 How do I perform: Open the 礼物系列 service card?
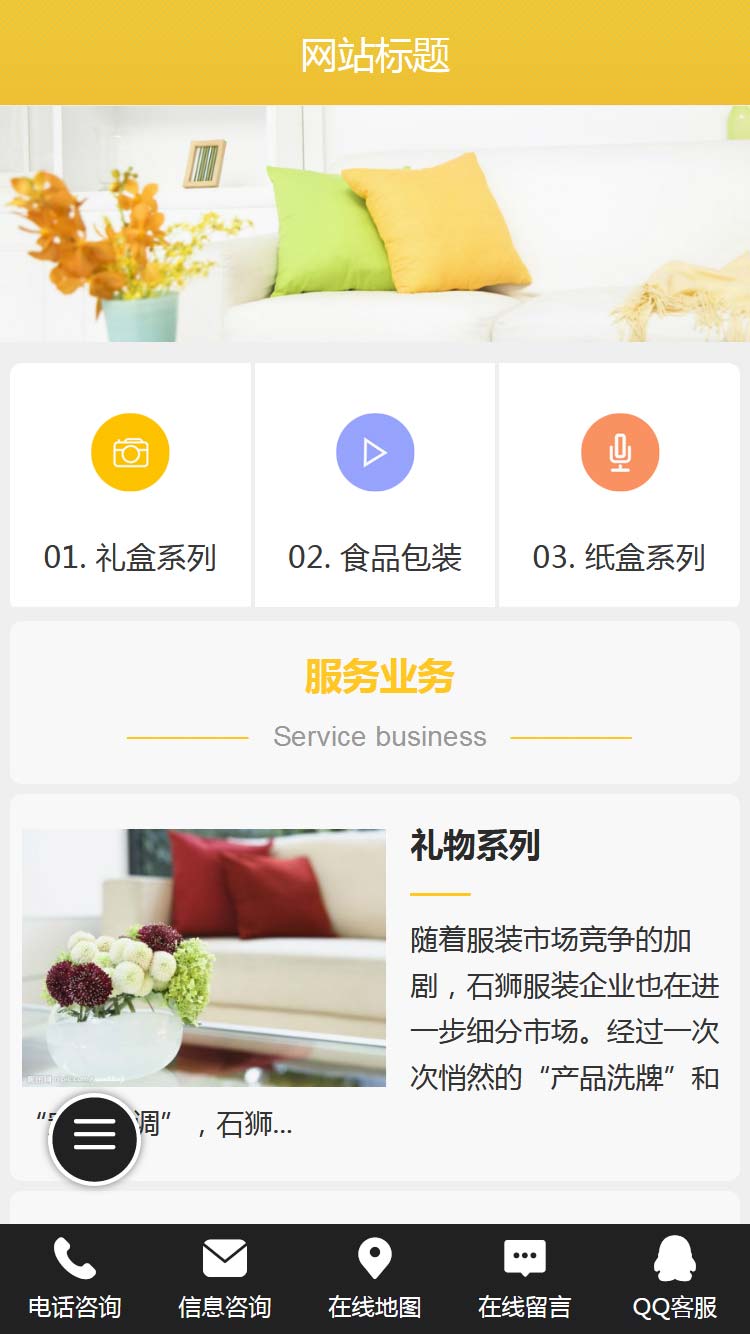[475, 847]
